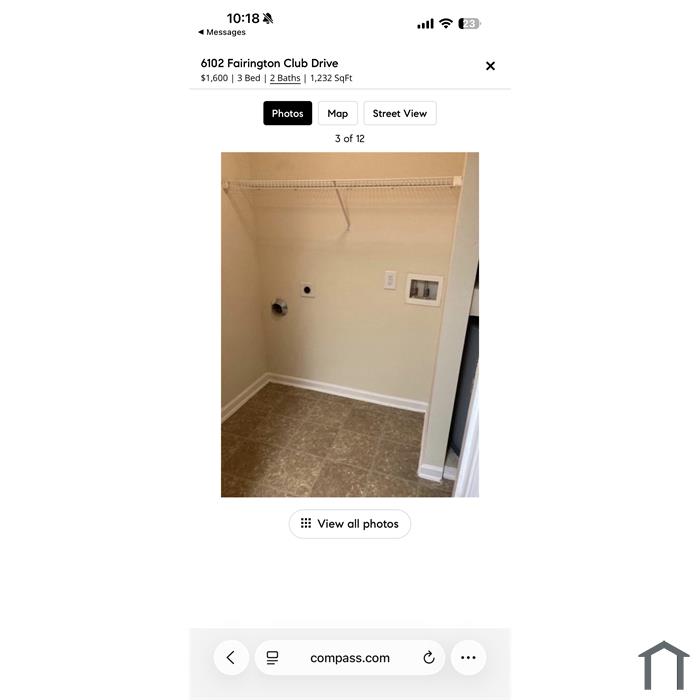Open the laundry room photo
The height and width of the screenshot is (700, 700).
point(350,325)
